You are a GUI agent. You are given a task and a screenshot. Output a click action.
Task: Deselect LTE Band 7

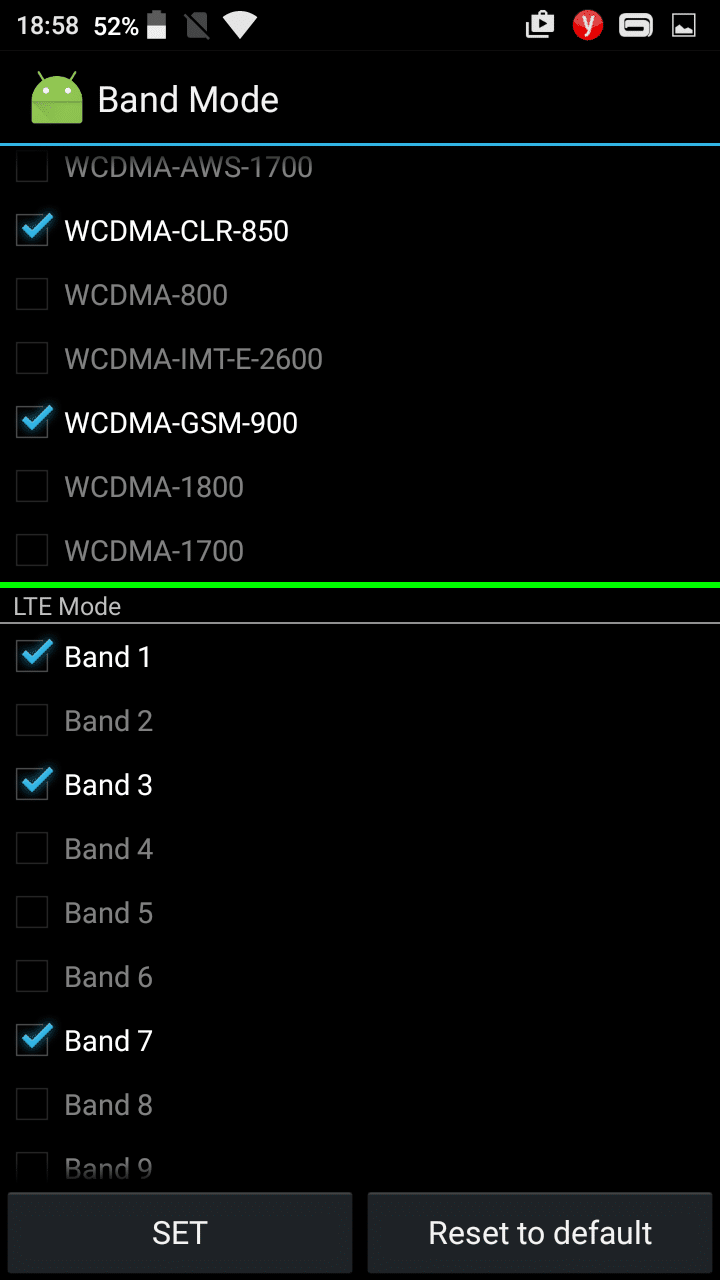click(x=33, y=1041)
